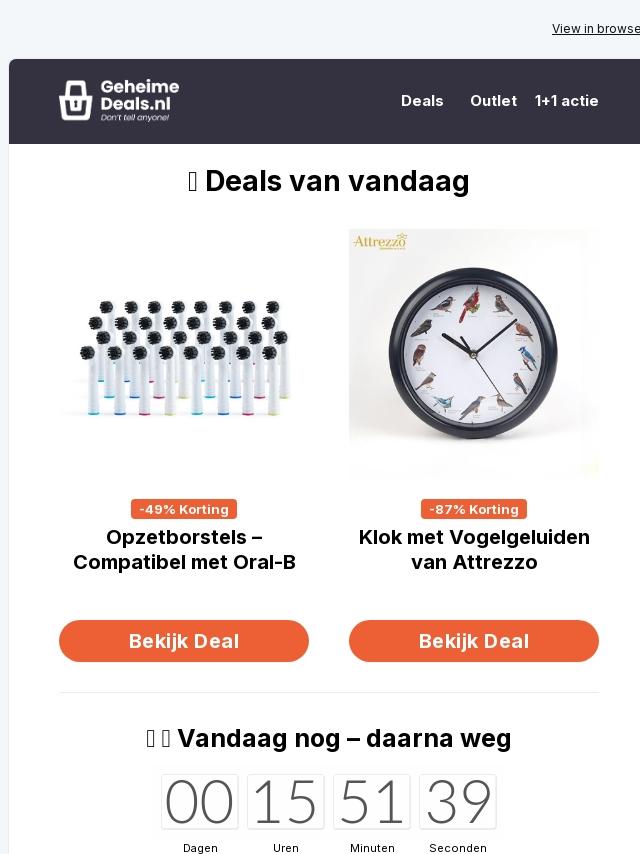Open the 1+1 actie link
Image resolution: width=640 pixels, height=854 pixels.
[566, 101]
